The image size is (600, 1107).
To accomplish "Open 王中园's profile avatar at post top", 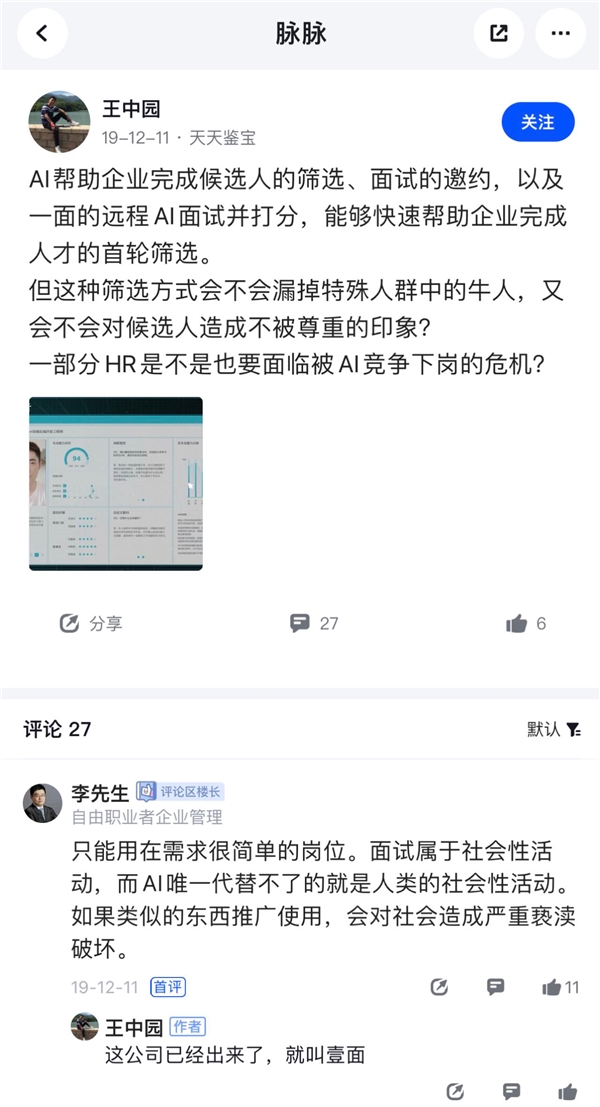I will click(59, 121).
